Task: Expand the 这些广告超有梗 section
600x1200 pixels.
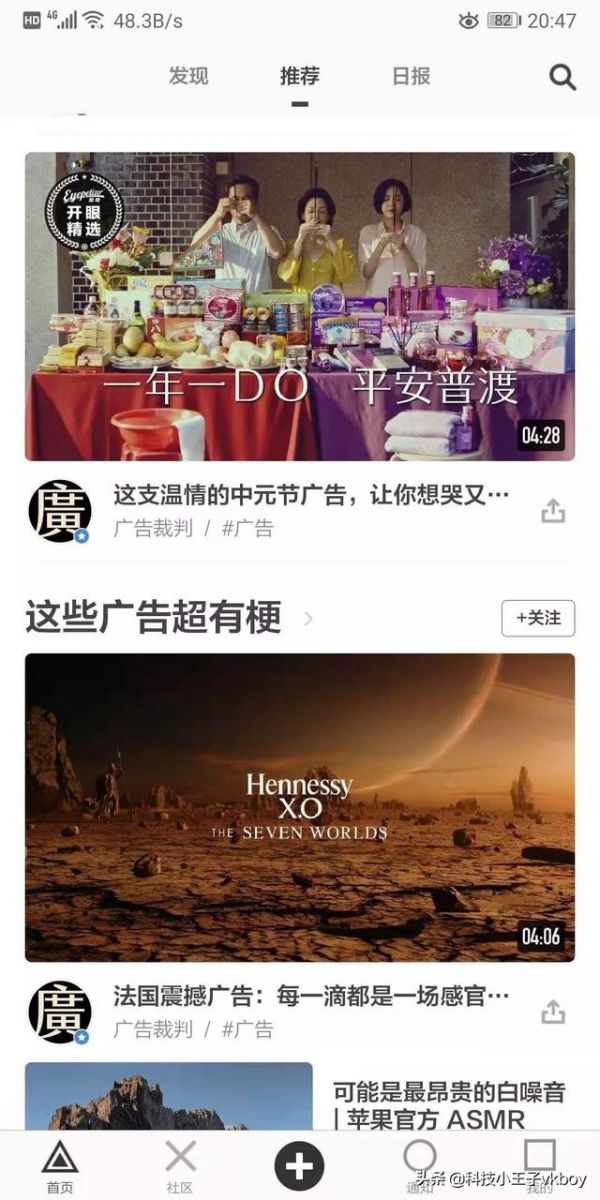Action: (x=308, y=619)
